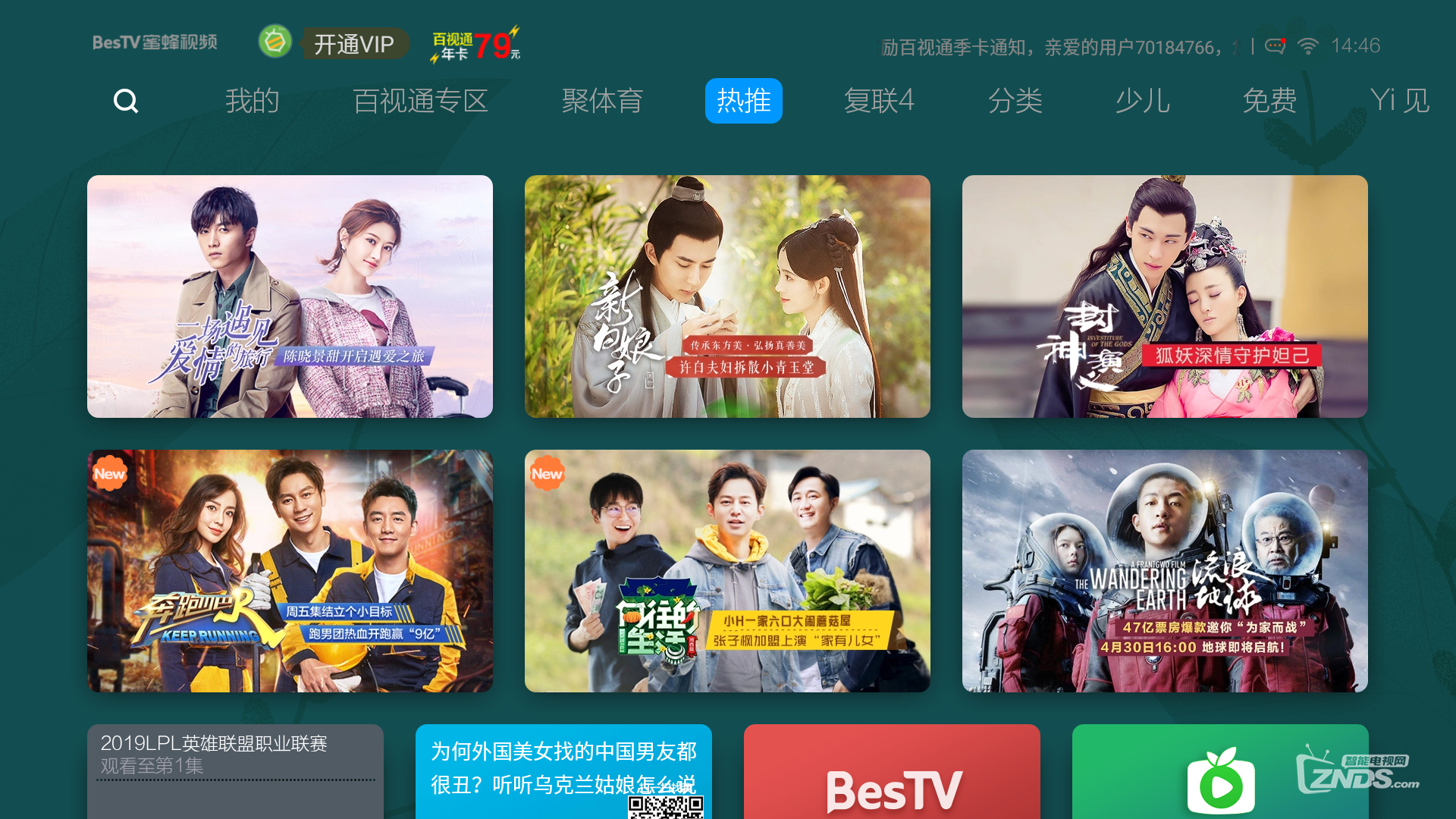The height and width of the screenshot is (819, 1456).
Task: Open the 分类 tab
Action: pos(1015,101)
